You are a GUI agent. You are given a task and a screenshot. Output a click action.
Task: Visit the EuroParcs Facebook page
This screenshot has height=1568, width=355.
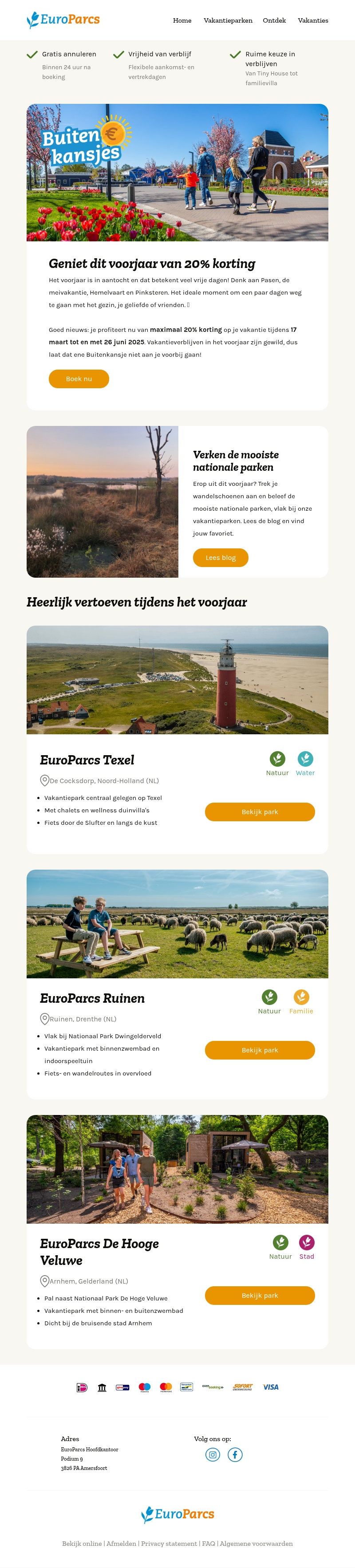coord(235,1455)
